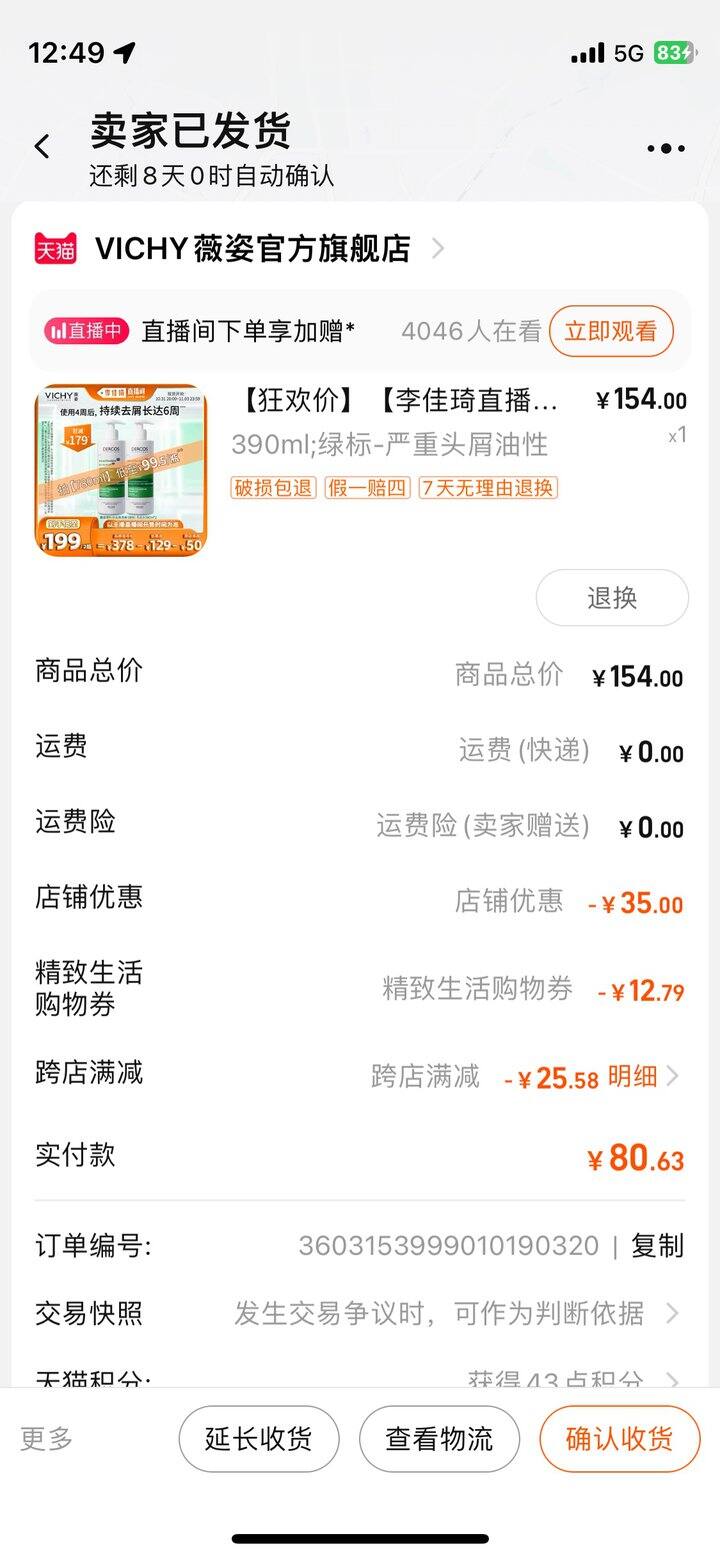Tap the 退换 return/exchange button

click(x=612, y=598)
